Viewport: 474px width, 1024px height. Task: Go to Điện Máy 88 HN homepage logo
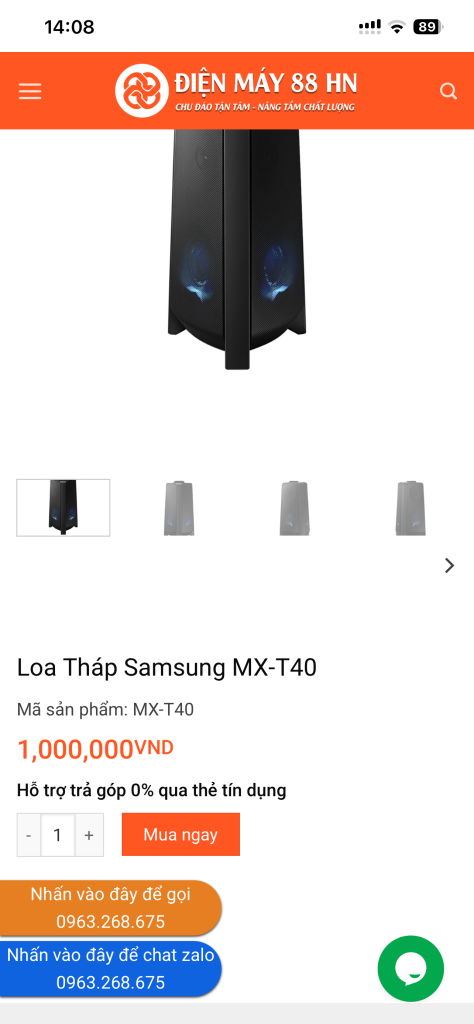pyautogui.click(x=236, y=91)
